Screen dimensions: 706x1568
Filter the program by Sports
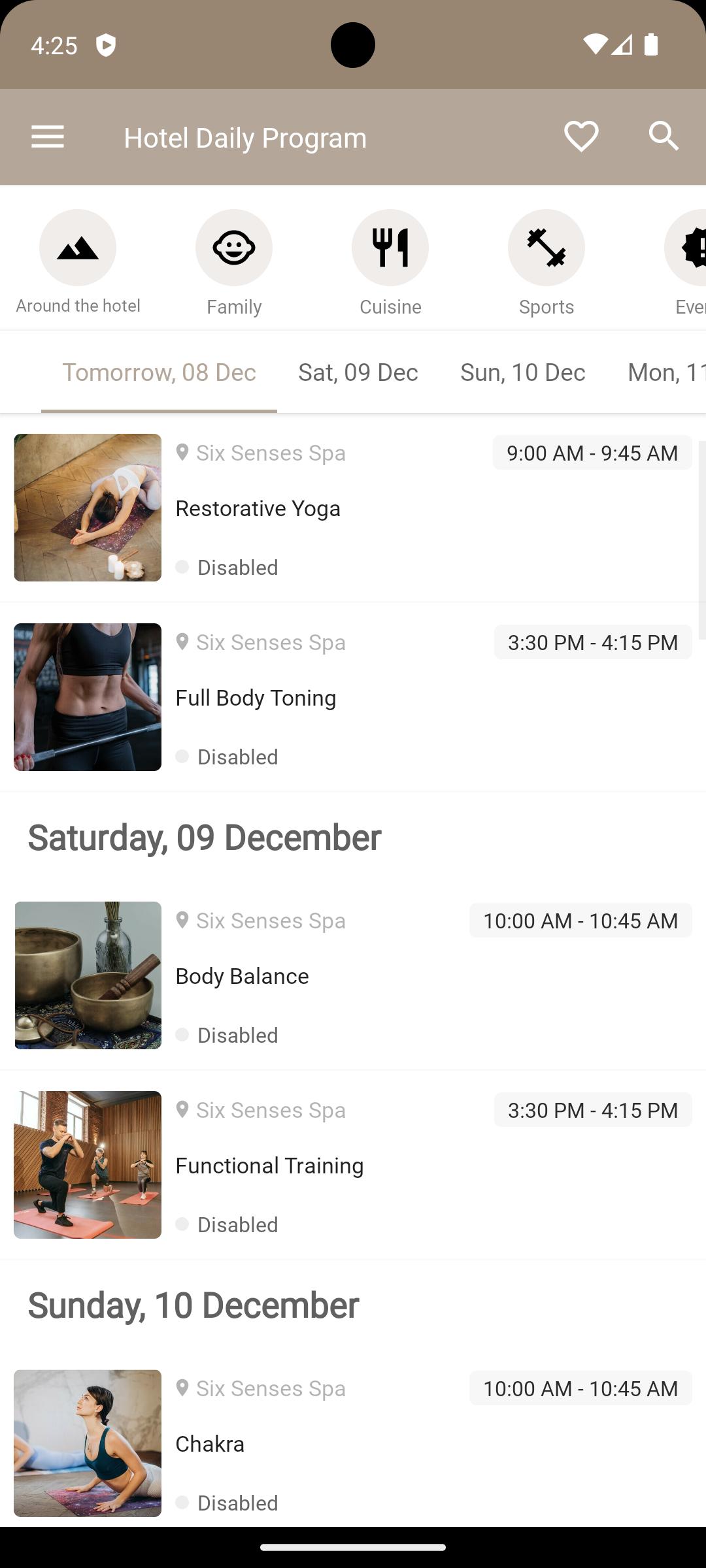pos(546,262)
